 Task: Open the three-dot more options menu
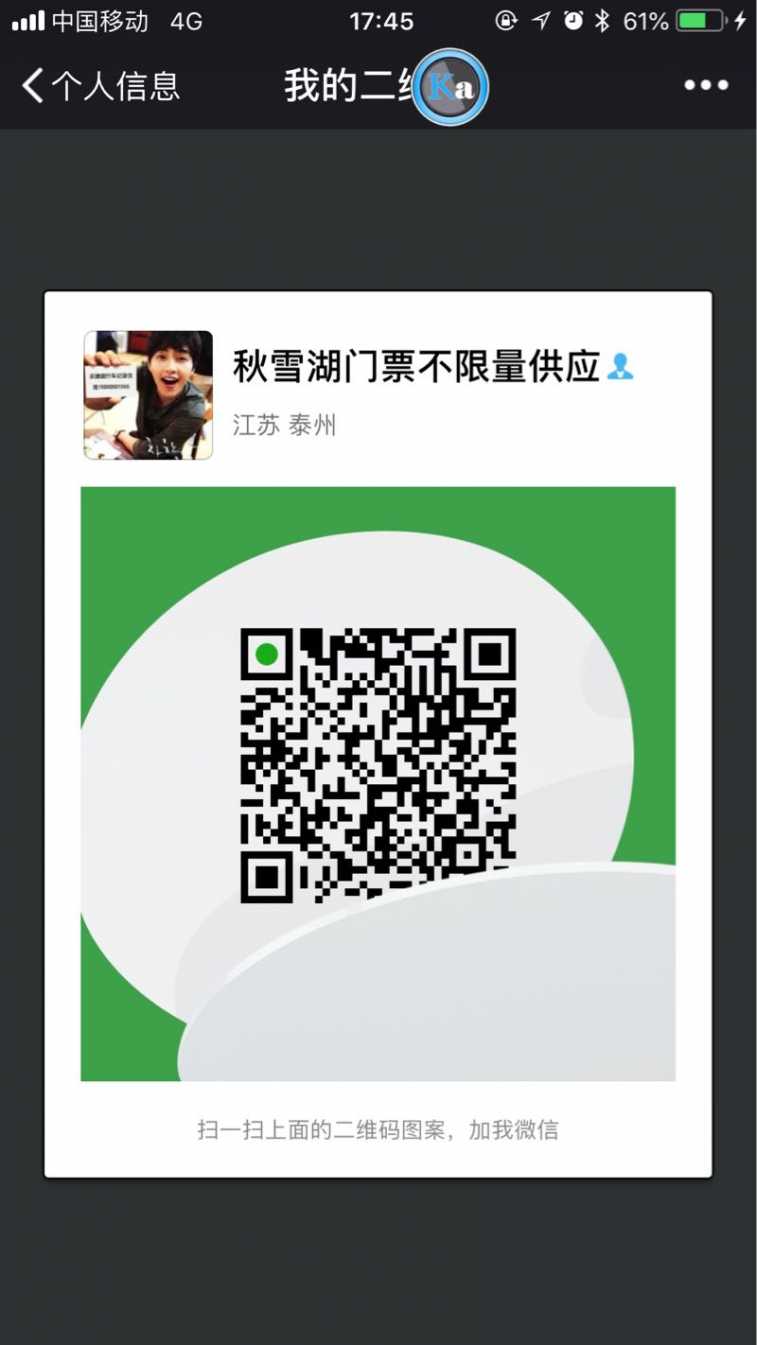(x=706, y=86)
